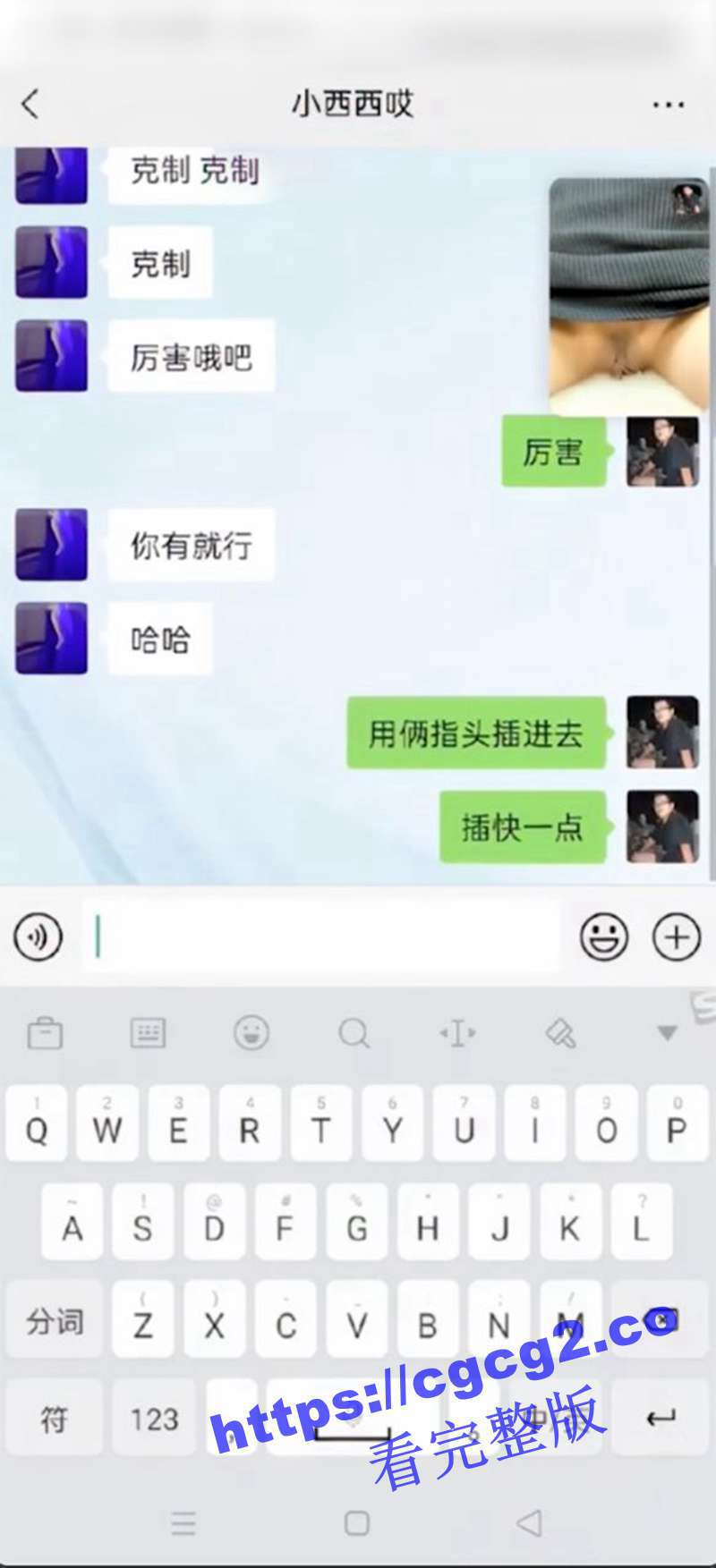This screenshot has width=716, height=1568.
Task: Switch to symbols with 符 key
Action: 54,1418
